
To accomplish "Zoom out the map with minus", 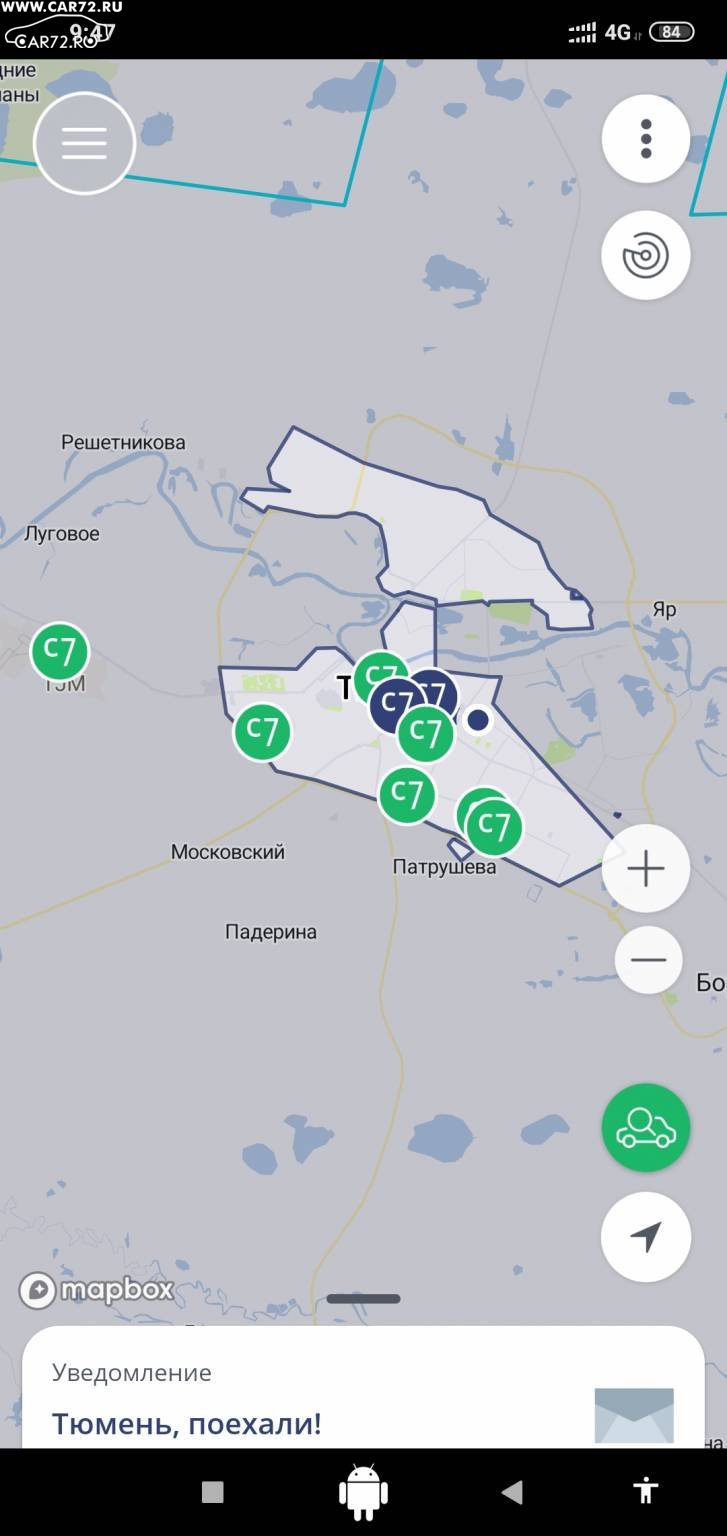I will pyautogui.click(x=648, y=961).
